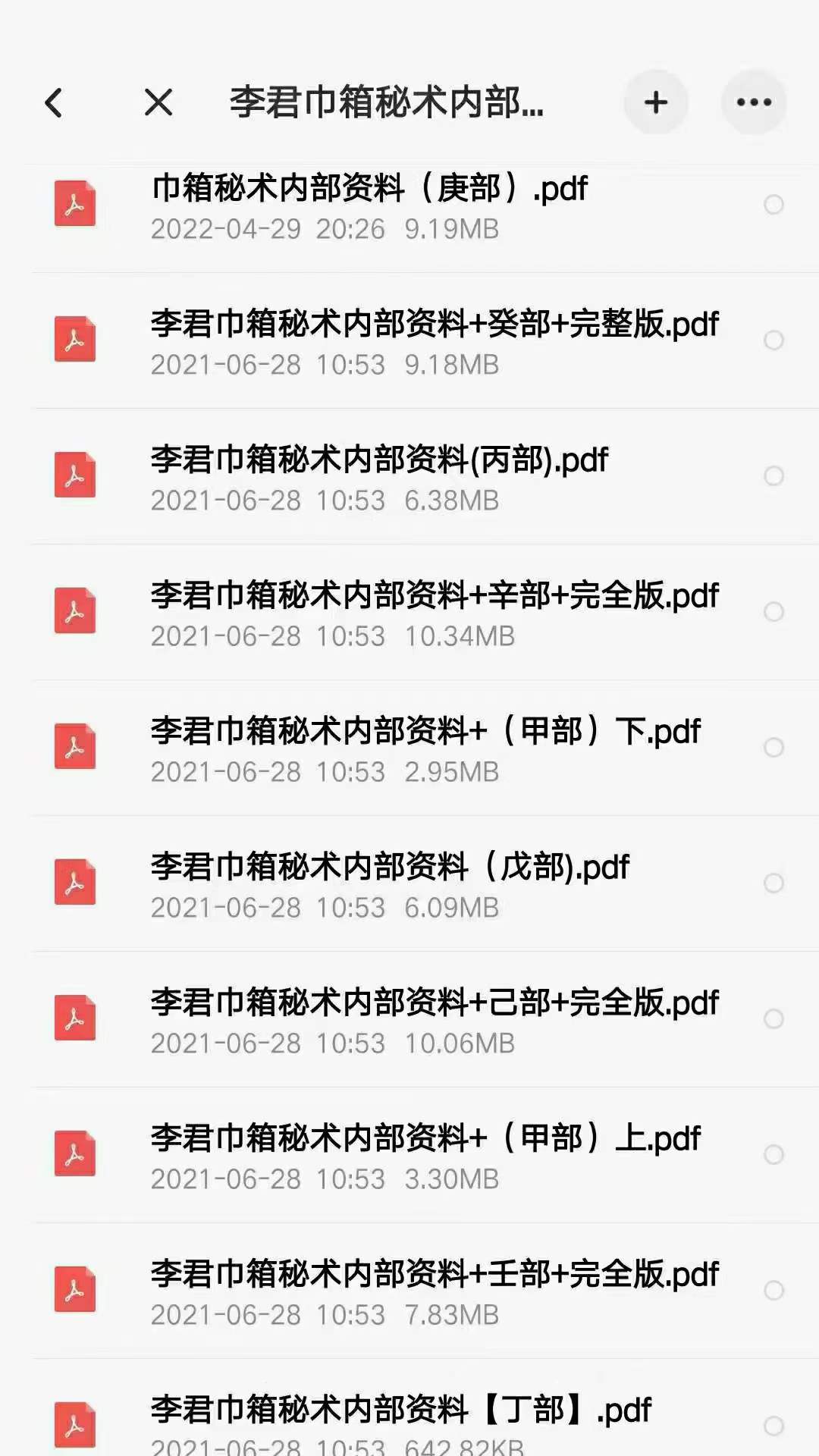Select the 壬部 file's circle checkbox
Image resolution: width=819 pixels, height=1456 pixels.
773,1291
